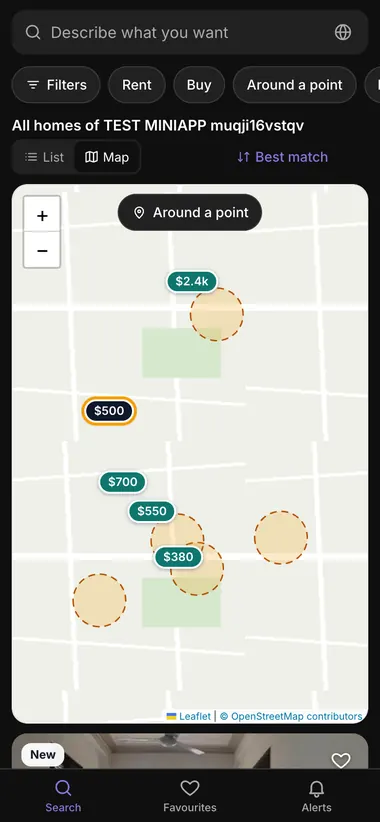Select the Rent chip
This screenshot has width=380, height=822.
point(137,85)
